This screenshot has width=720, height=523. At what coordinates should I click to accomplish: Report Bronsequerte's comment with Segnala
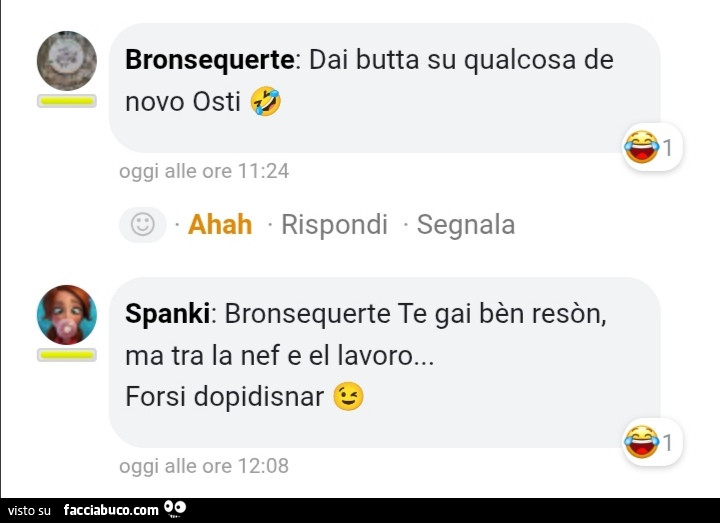[x=465, y=225]
